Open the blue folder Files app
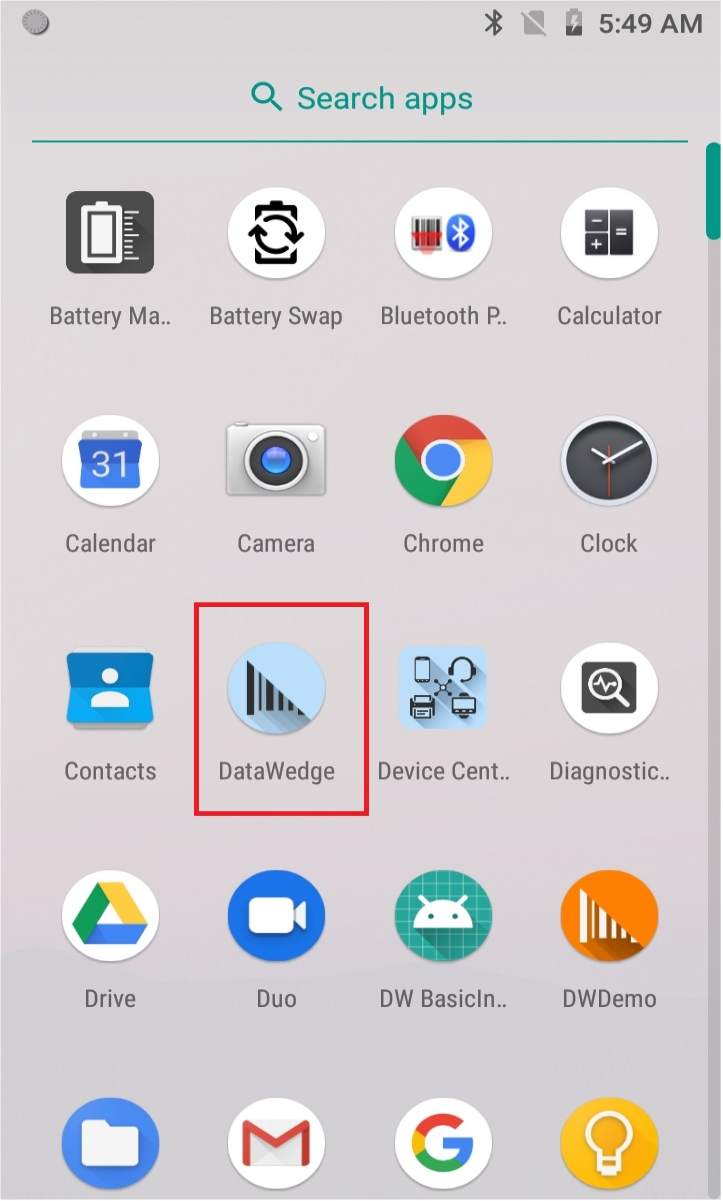723x1201 pixels. point(110,1144)
